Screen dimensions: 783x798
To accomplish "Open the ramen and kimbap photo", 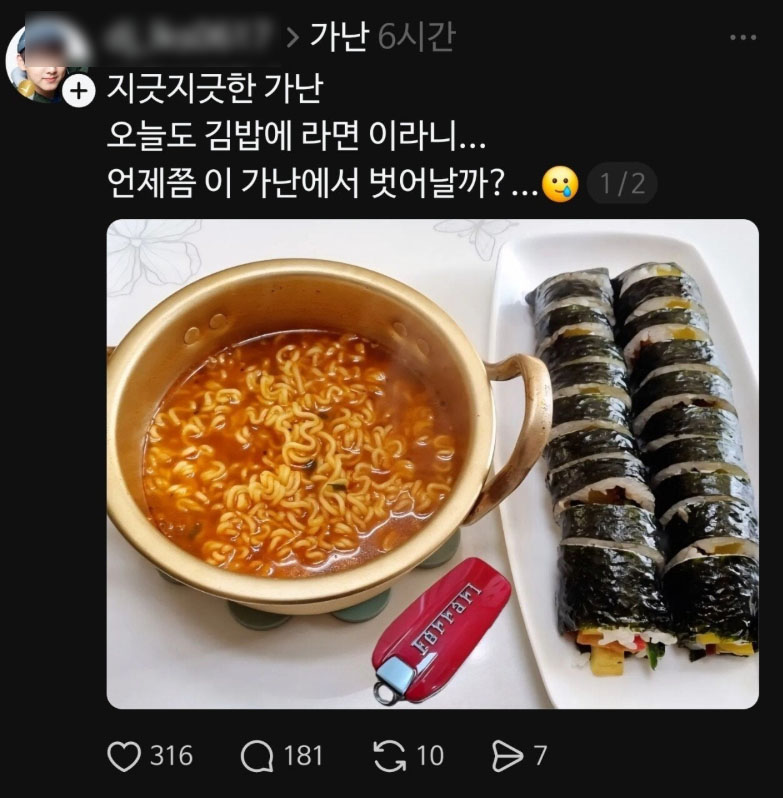I will coord(432,464).
